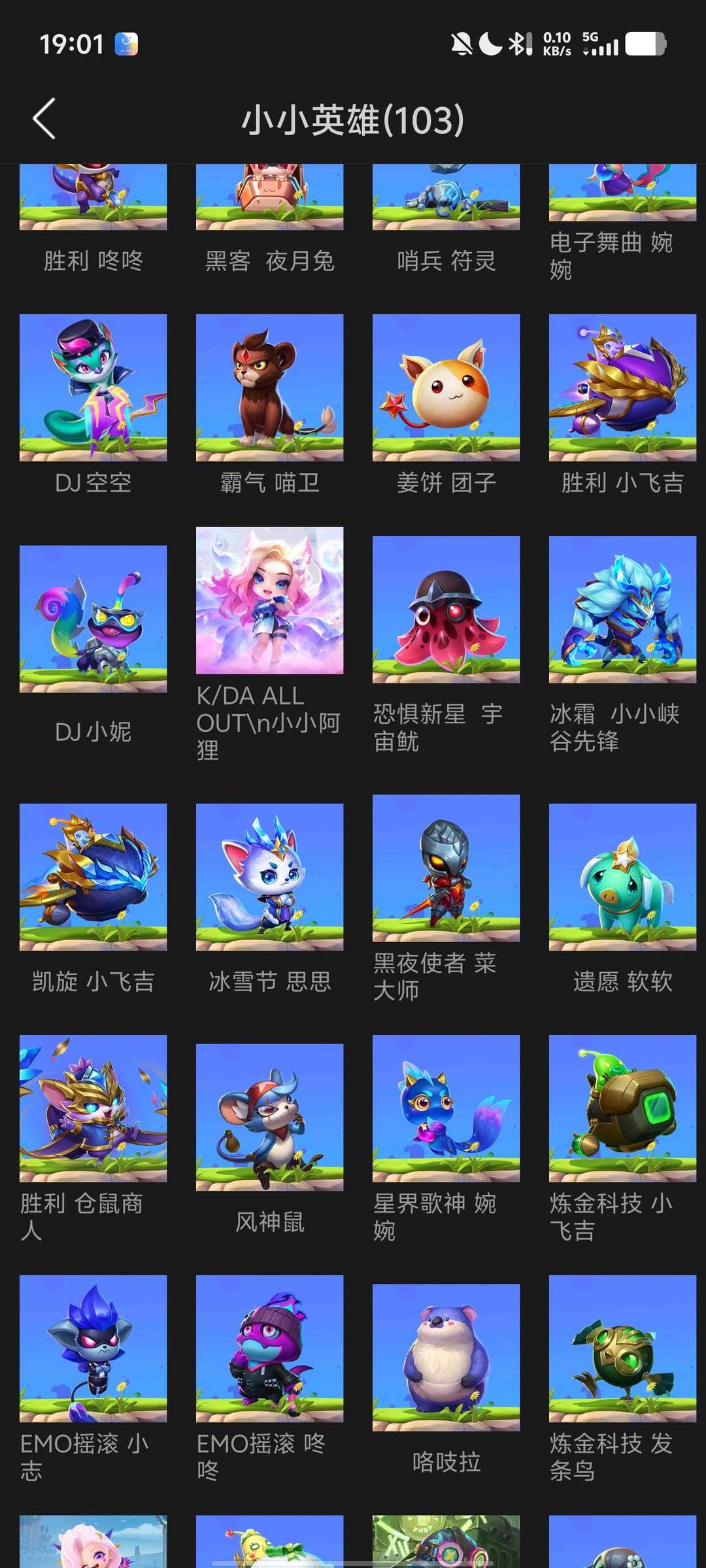706x1568 pixels.
Task: View the 姜饼 团子 hero
Action: click(446, 388)
